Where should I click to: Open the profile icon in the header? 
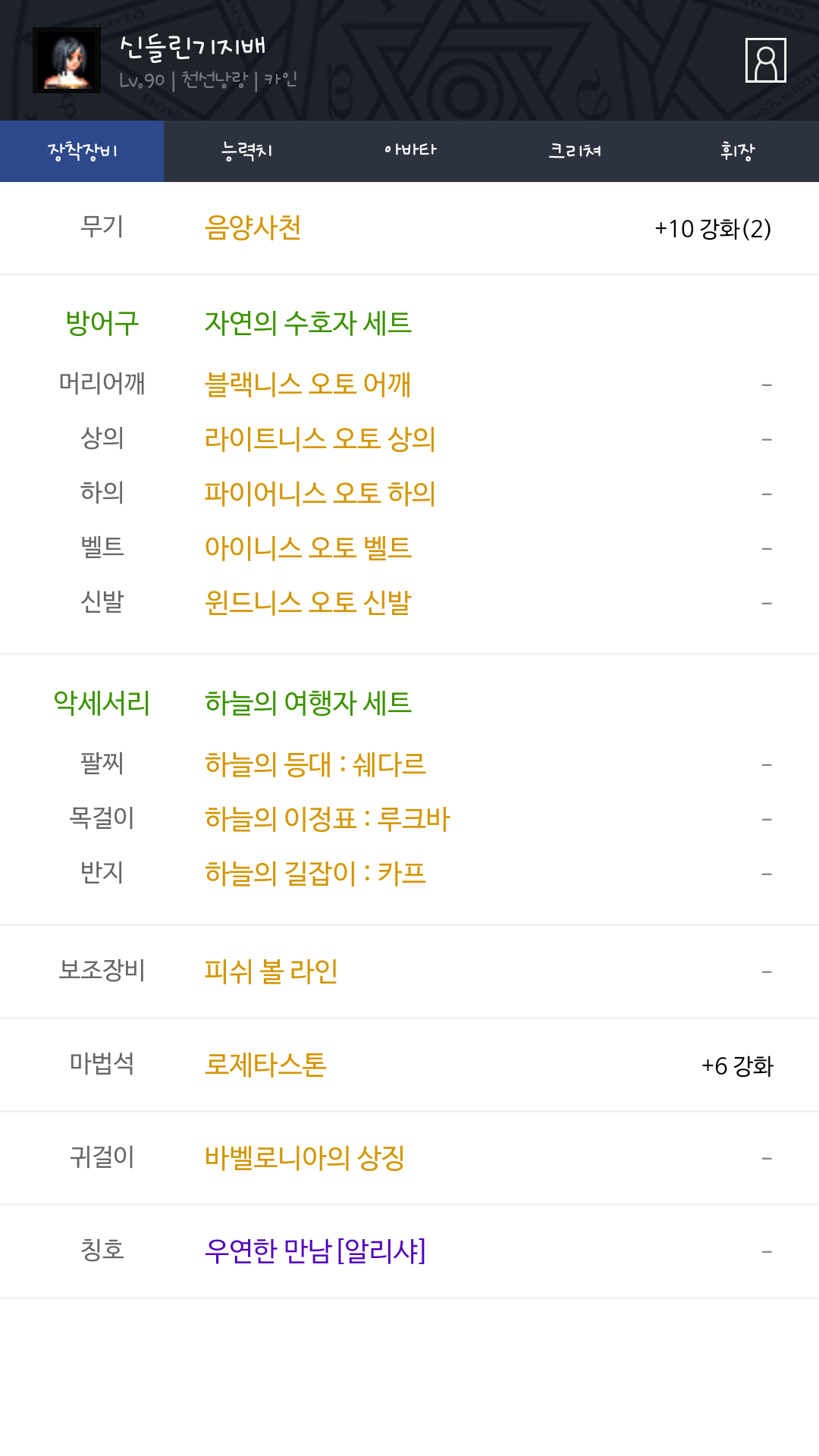tap(765, 60)
